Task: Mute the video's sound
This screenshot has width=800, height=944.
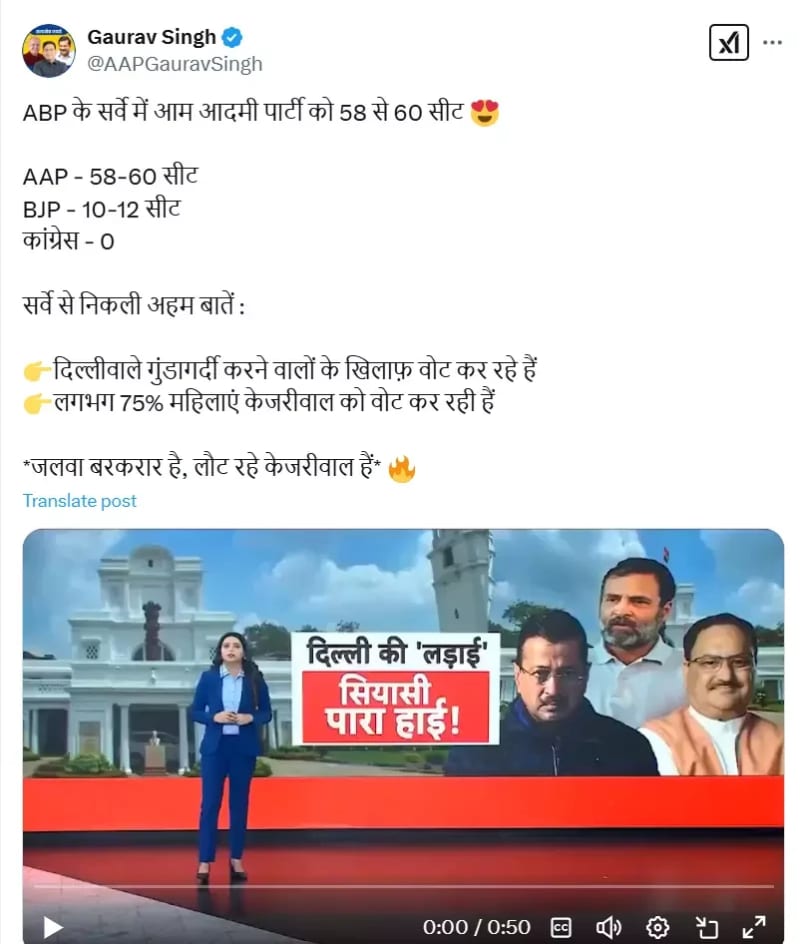Action: tap(609, 927)
